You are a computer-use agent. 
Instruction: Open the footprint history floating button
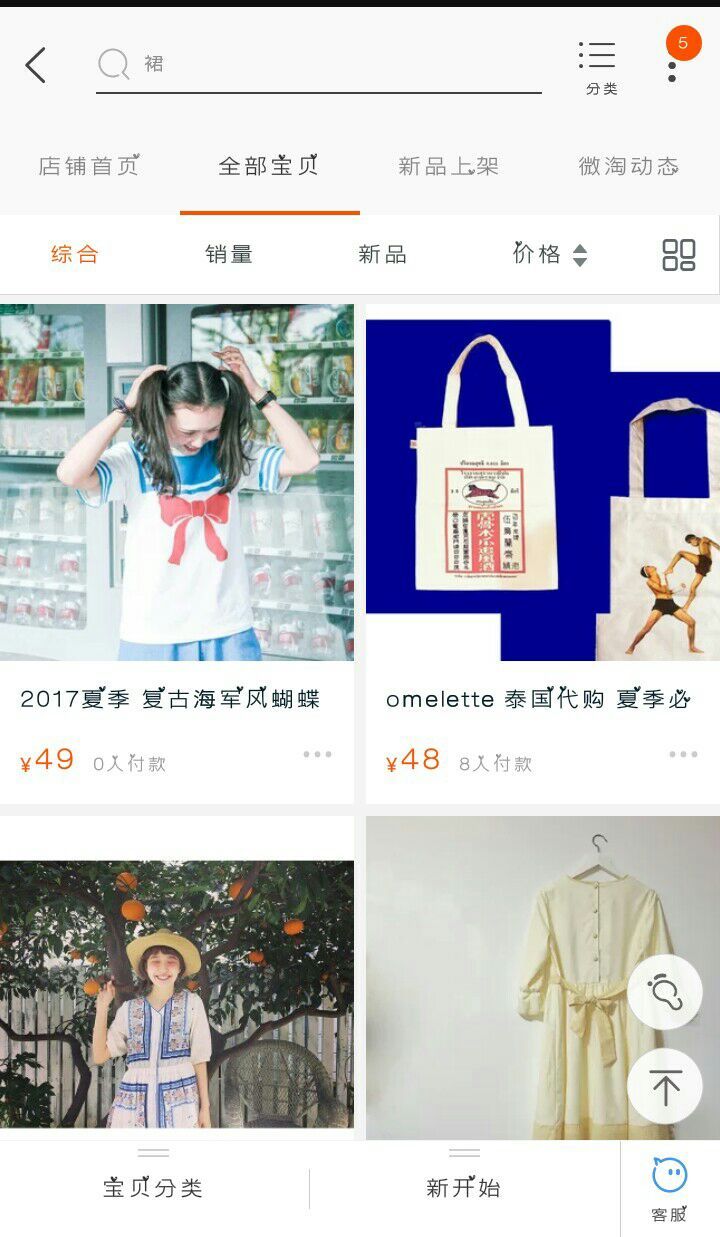pos(665,992)
